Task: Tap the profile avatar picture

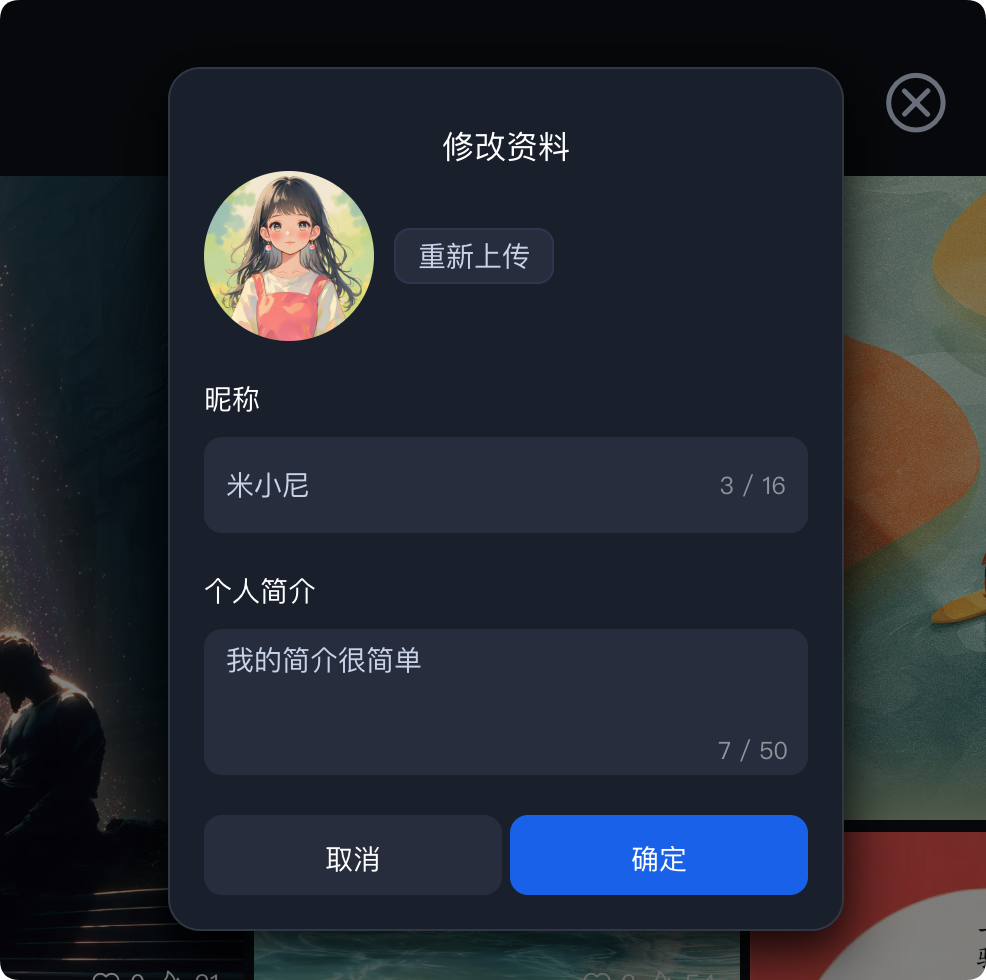Action: point(289,256)
